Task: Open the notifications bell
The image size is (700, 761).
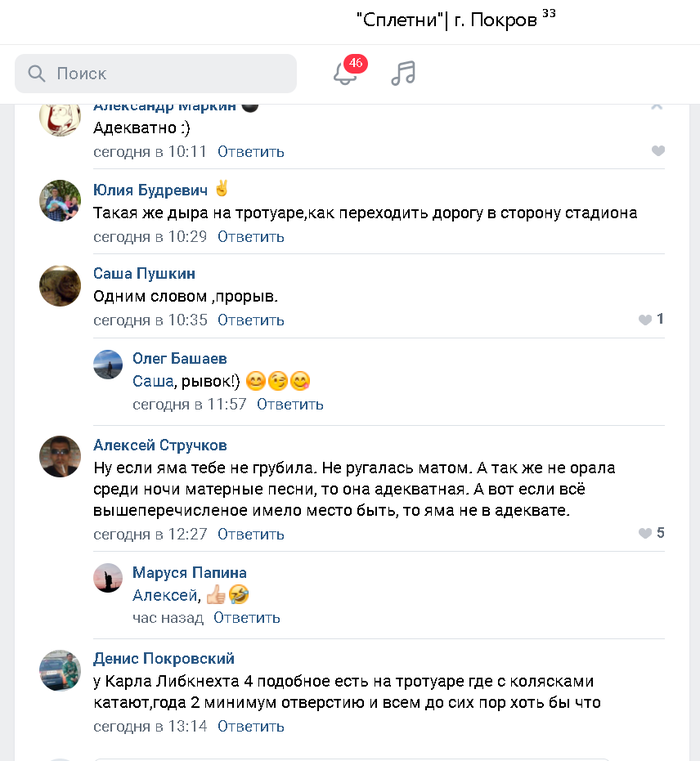Action: (344, 74)
